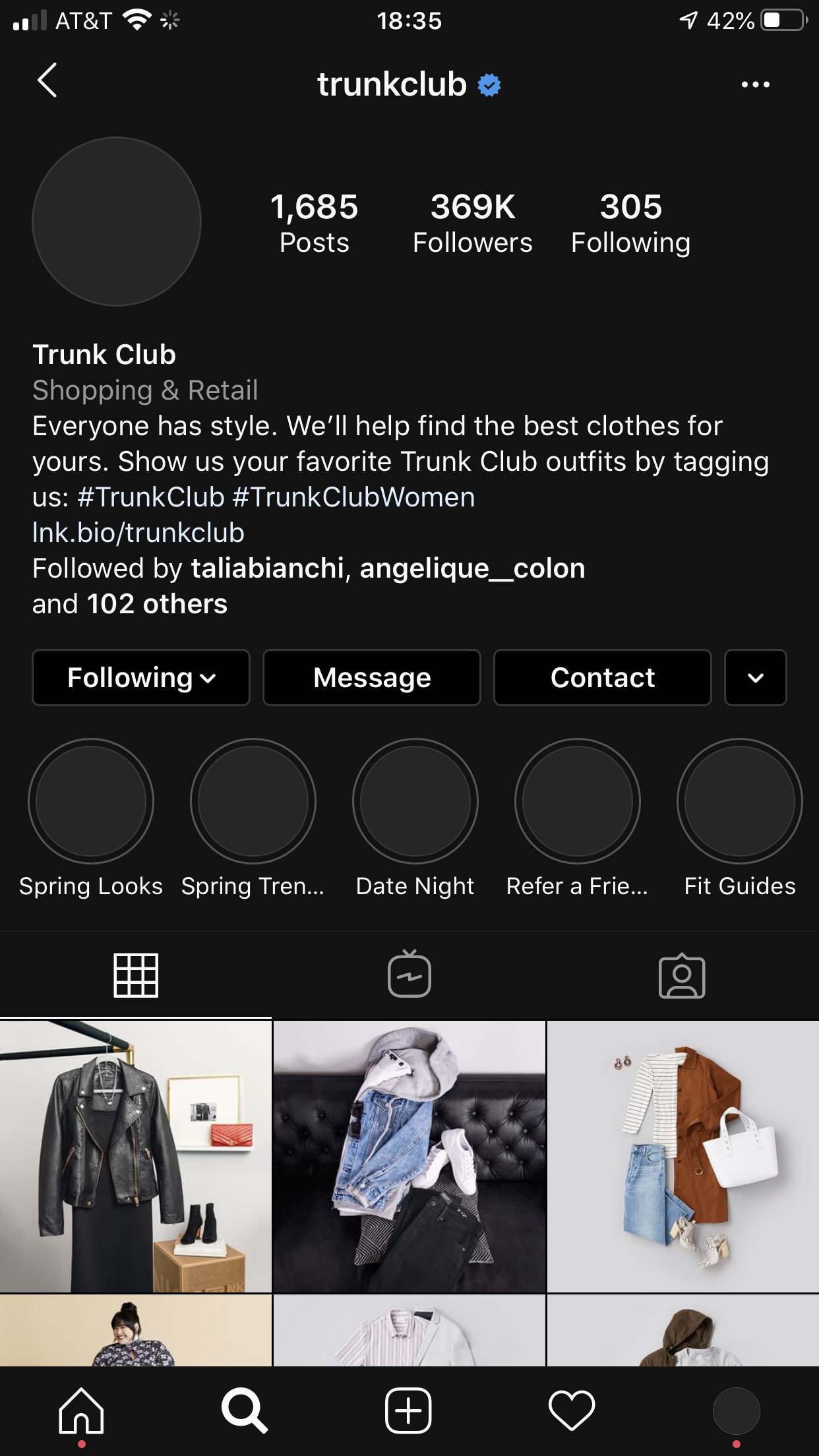
Task: Open the denim jacket and sneakers post
Action: pyautogui.click(x=409, y=1156)
